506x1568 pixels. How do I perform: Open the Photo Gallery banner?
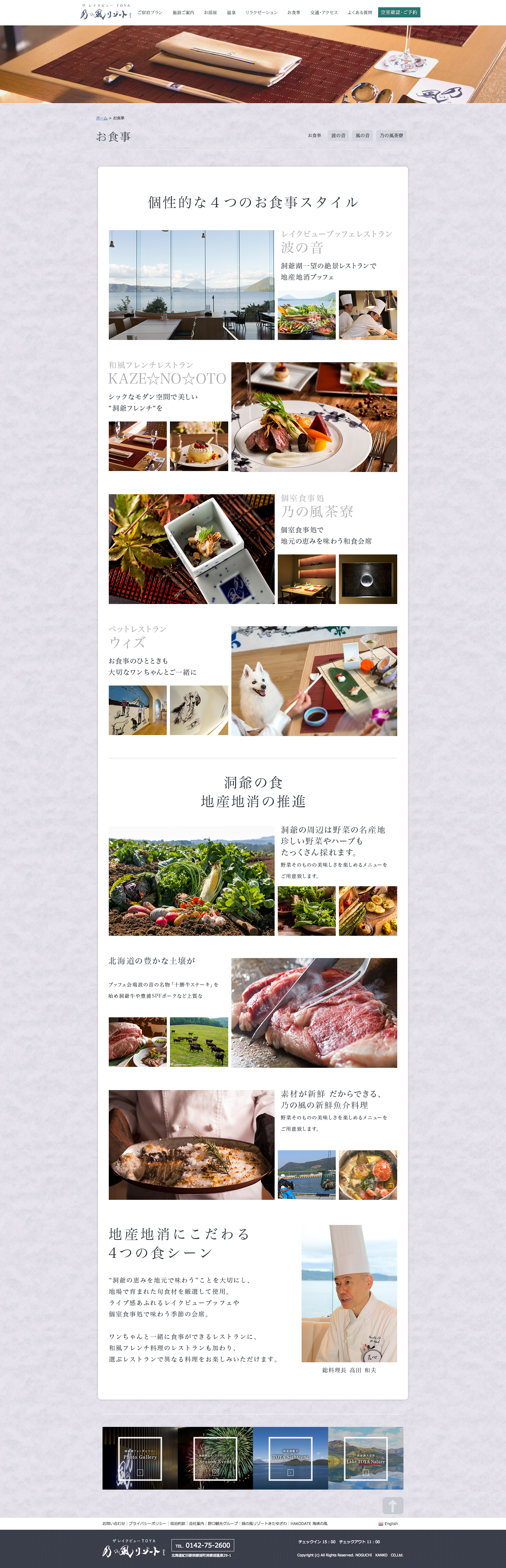tap(140, 1458)
